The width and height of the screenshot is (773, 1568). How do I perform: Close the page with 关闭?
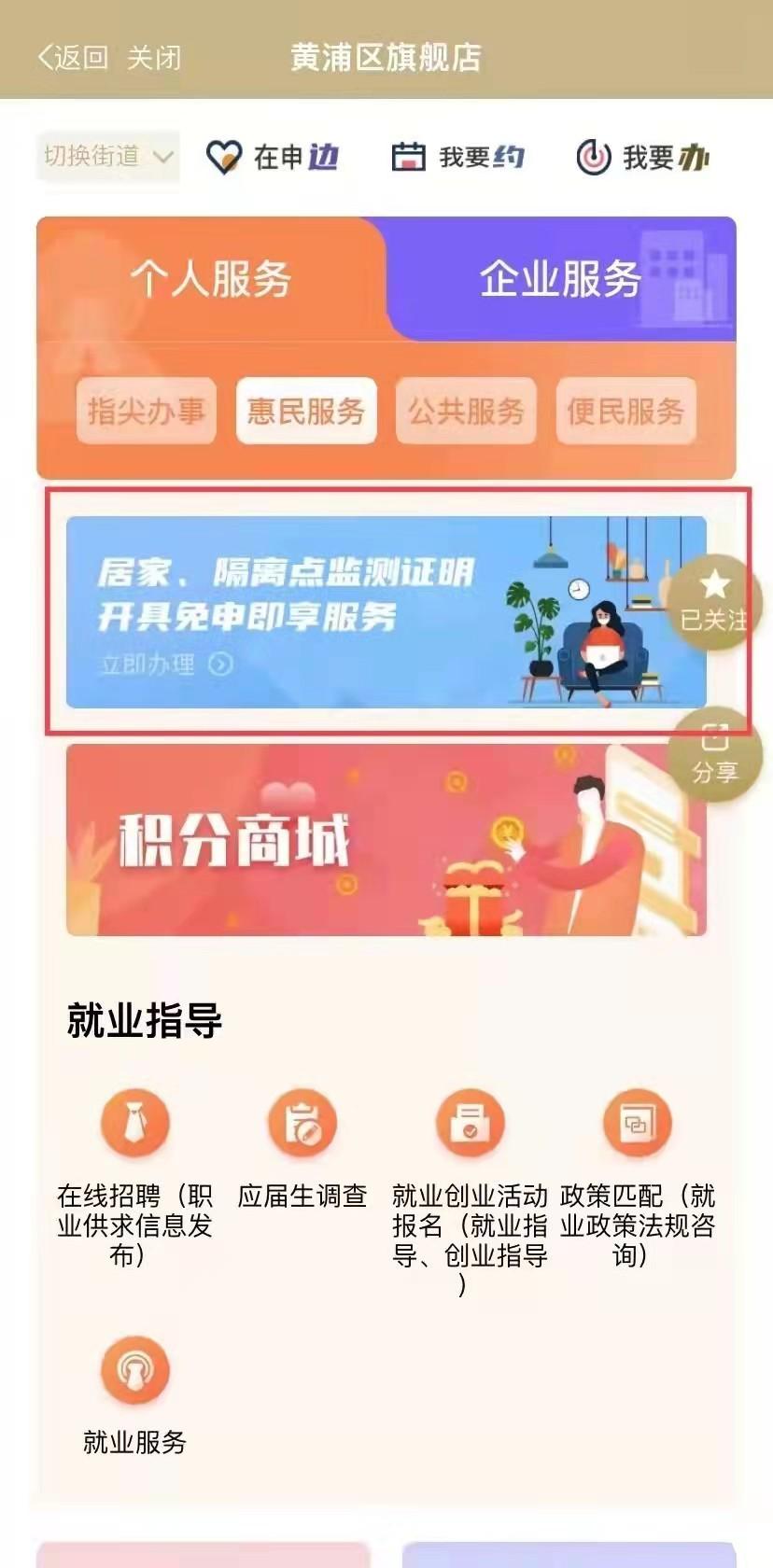154,58
